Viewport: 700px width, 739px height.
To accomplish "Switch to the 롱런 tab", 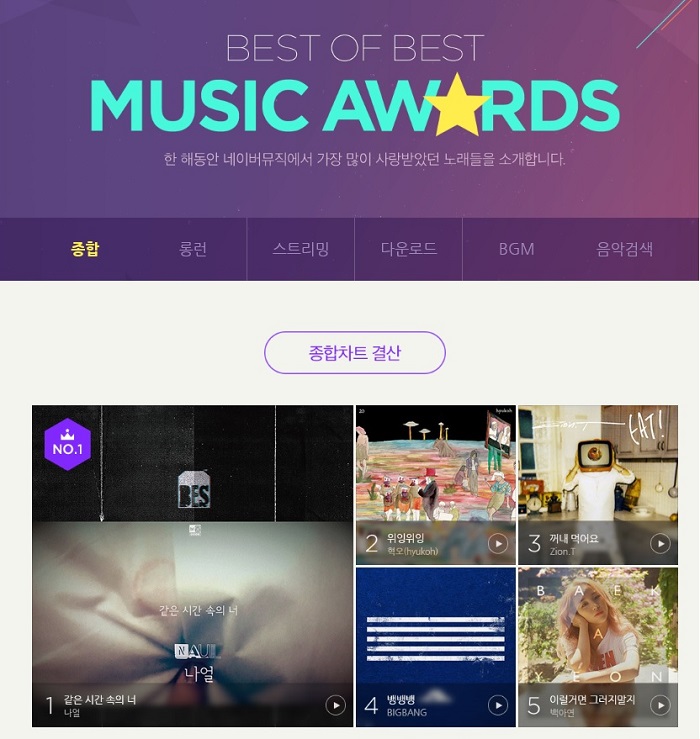I will coord(193,249).
